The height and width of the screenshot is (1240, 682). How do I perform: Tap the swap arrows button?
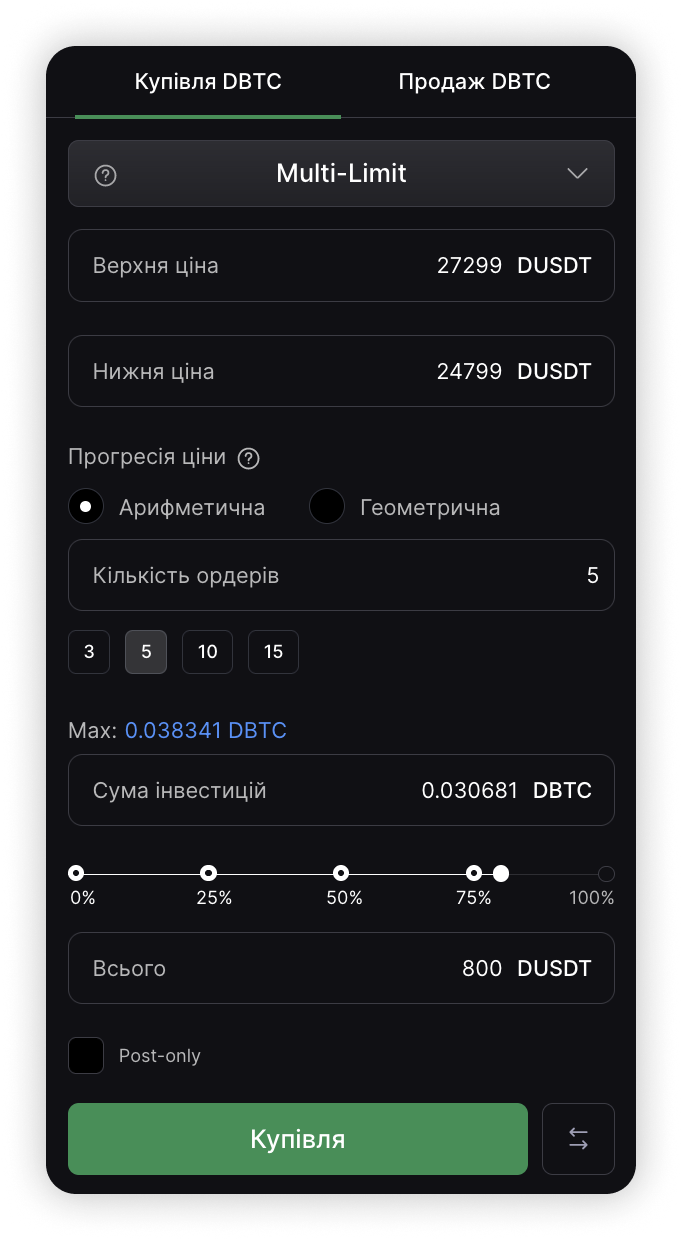[578, 1139]
